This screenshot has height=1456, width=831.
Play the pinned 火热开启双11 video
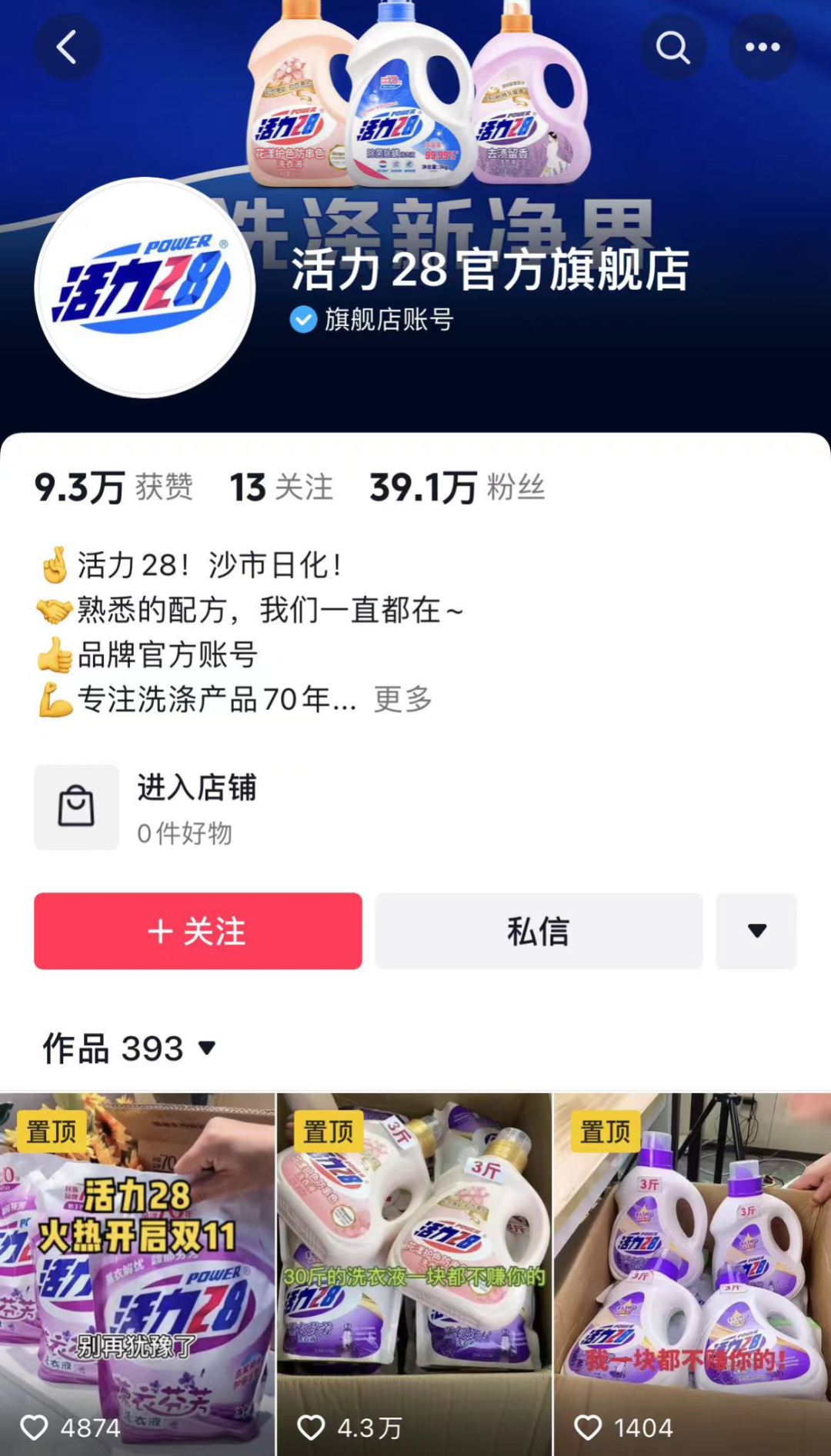tap(137, 1274)
